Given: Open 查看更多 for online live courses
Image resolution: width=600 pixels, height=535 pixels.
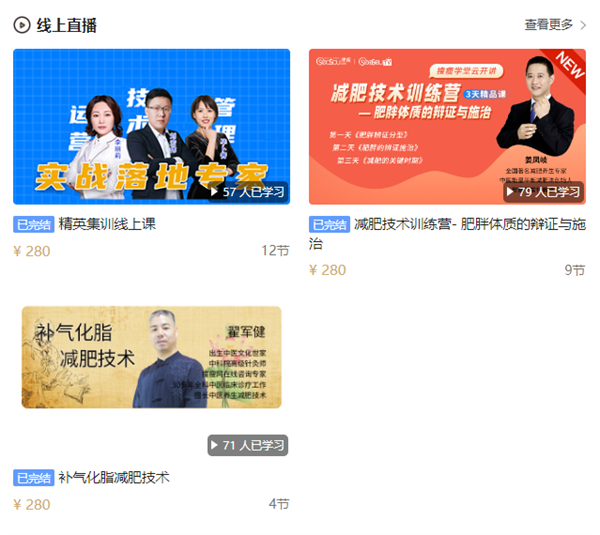Looking at the screenshot, I should (x=555, y=25).
